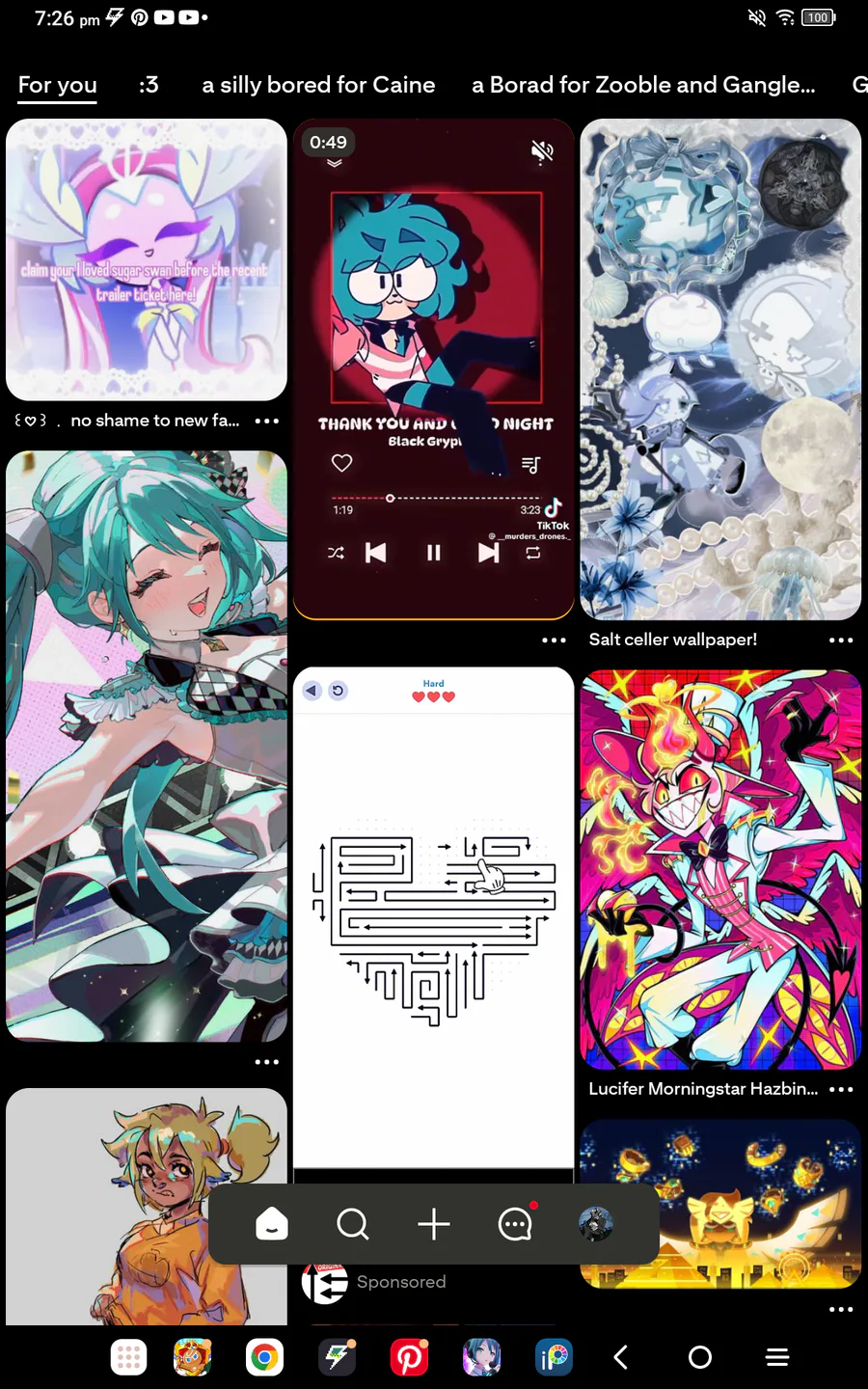868x1389 pixels.
Task: Go back using system back button
Action: coord(621,1357)
